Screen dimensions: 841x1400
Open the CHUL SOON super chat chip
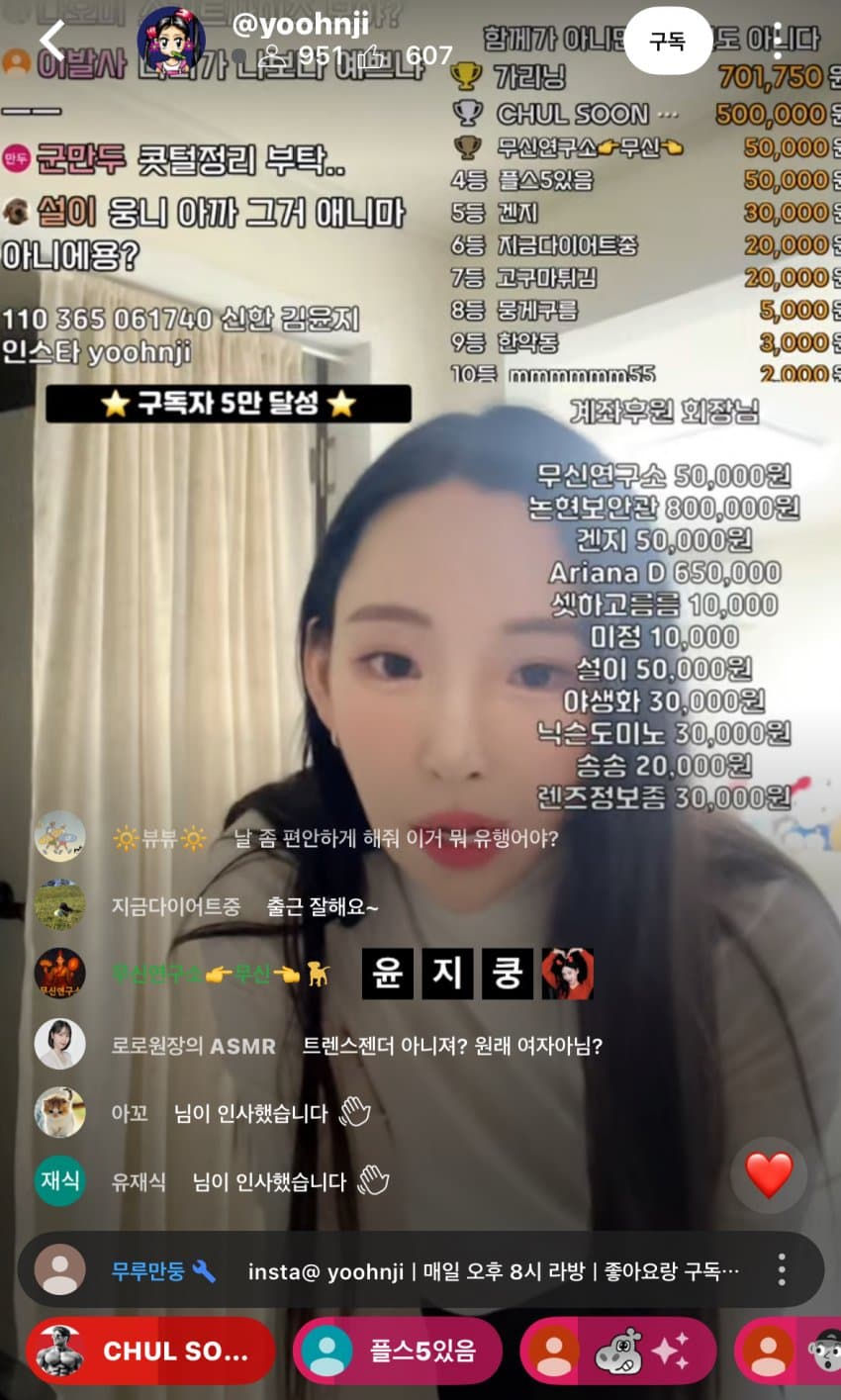[x=150, y=1351]
